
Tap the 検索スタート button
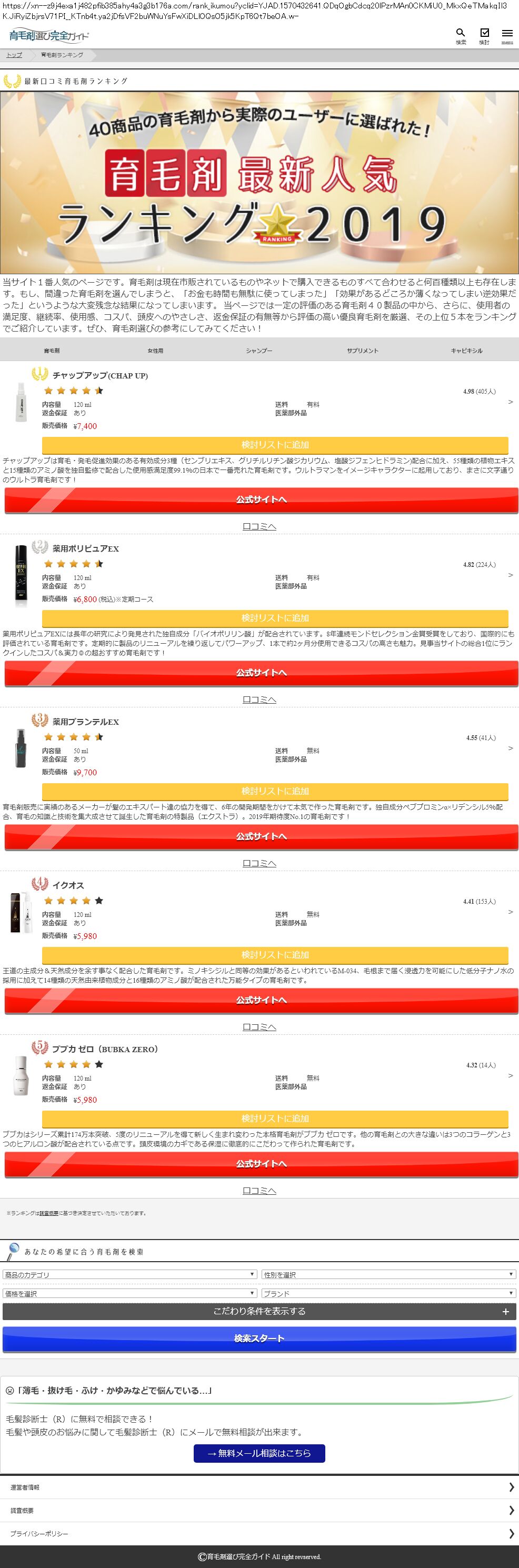[x=259, y=1338]
